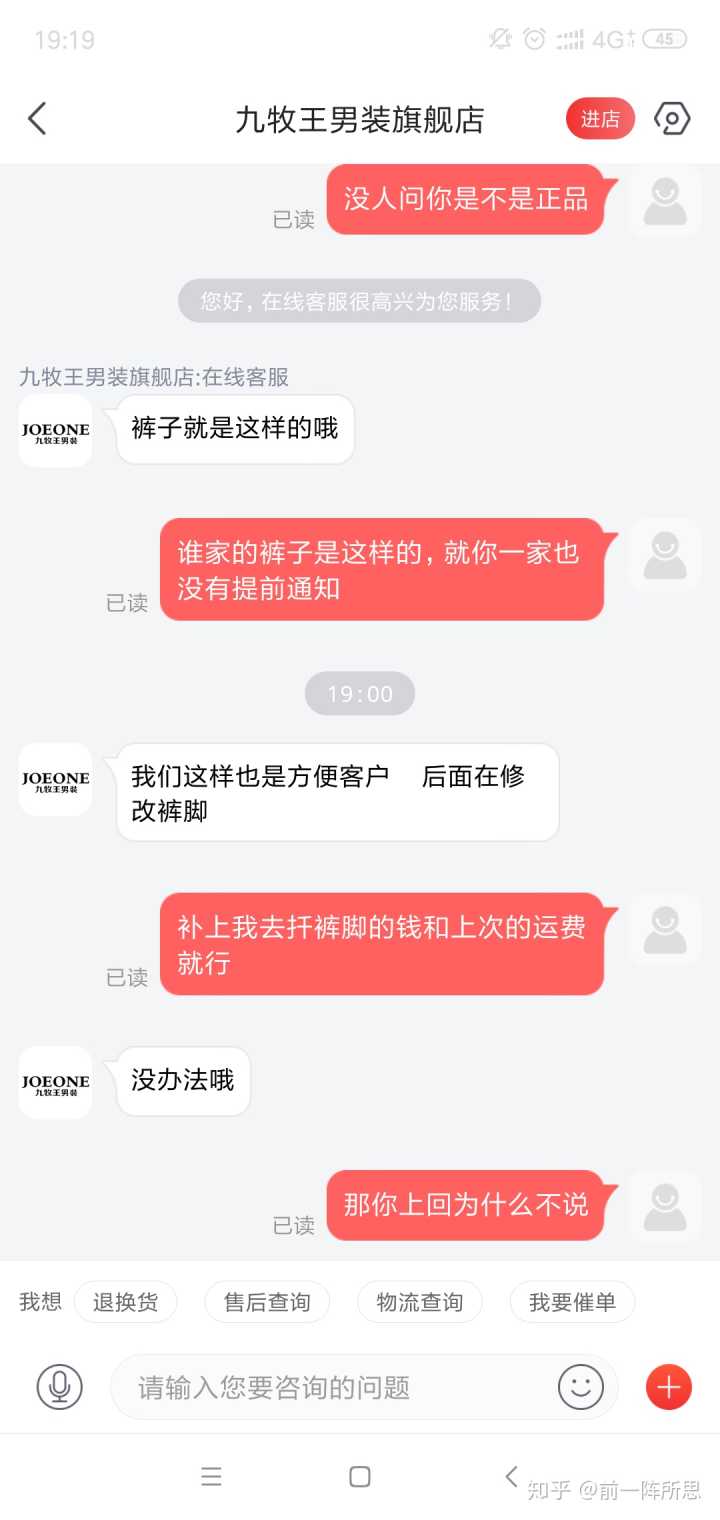Open the system recent apps menu

click(211, 1477)
